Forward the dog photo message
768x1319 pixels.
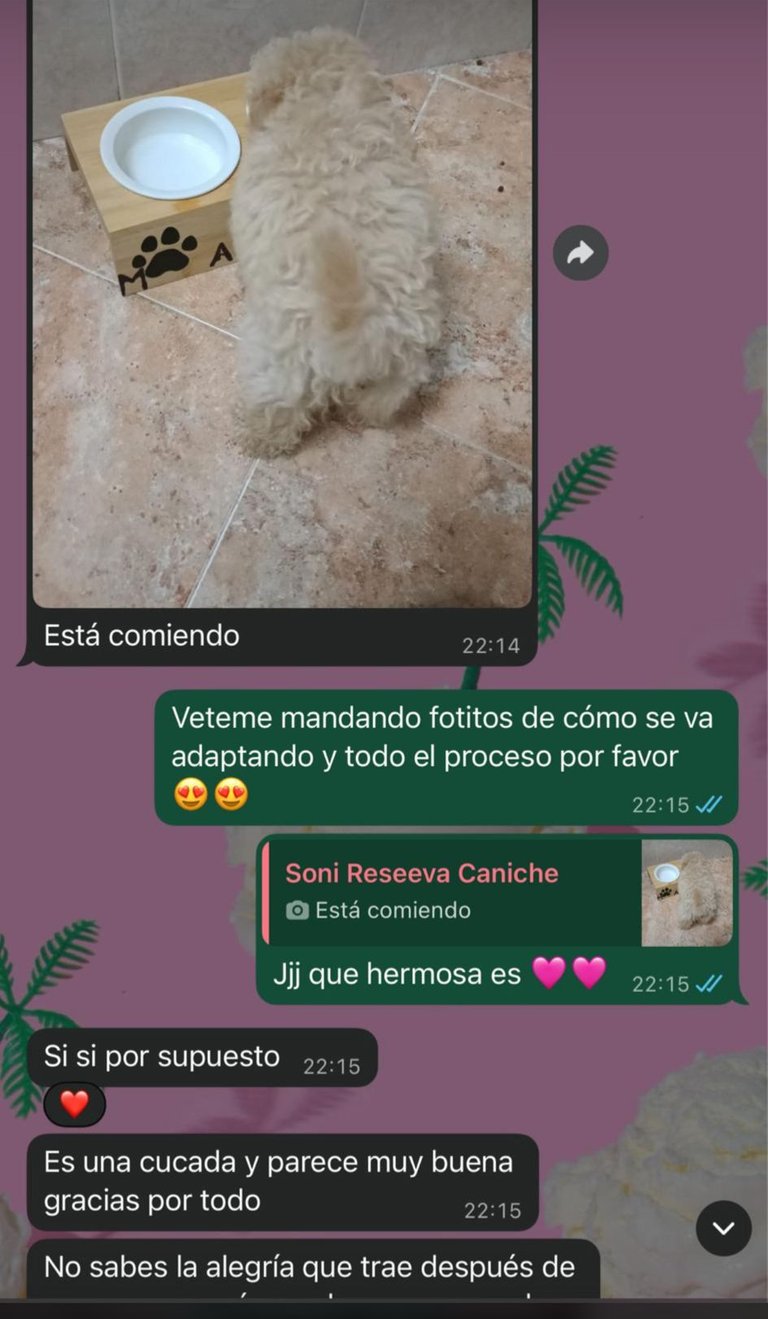pos(580,253)
